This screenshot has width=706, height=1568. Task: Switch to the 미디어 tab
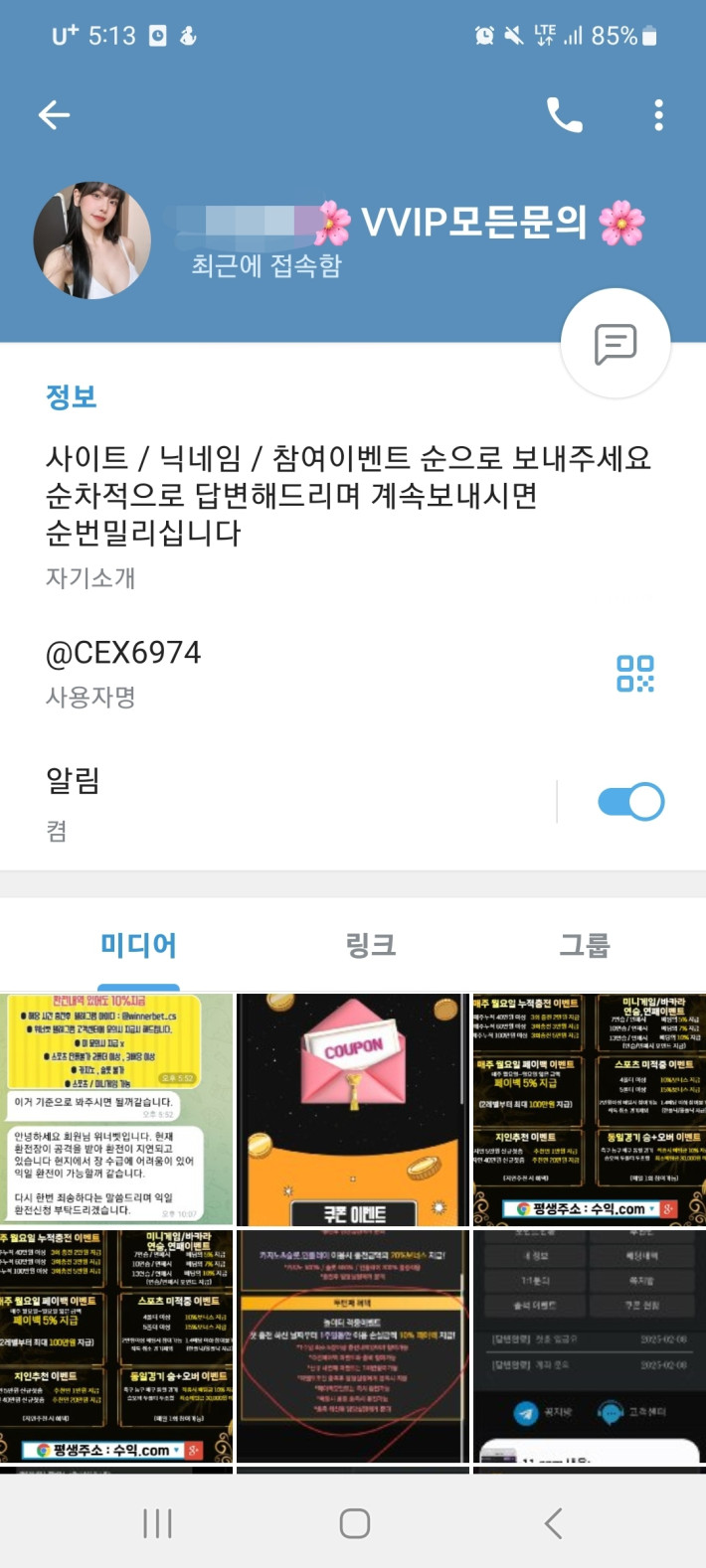[x=138, y=945]
